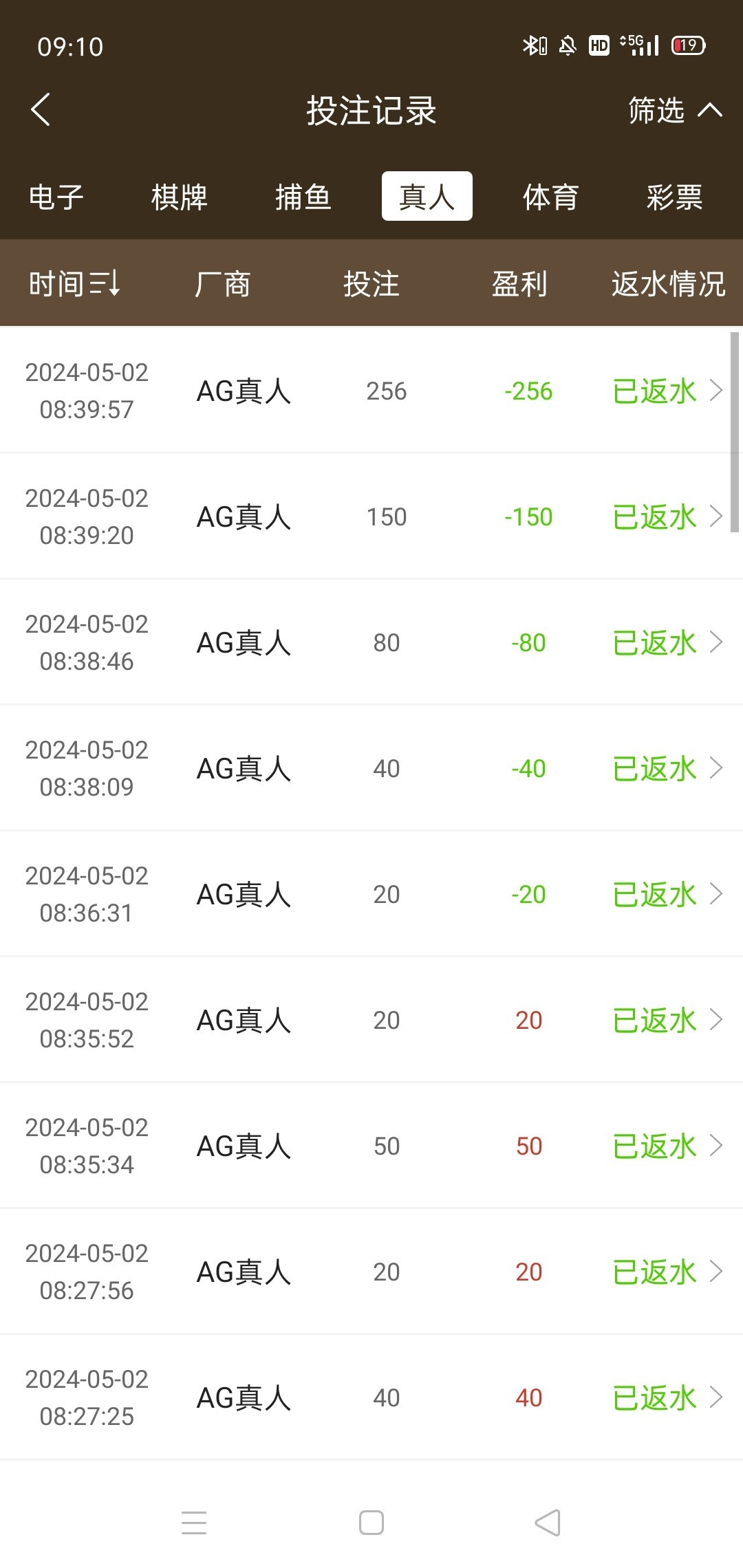Image resolution: width=743 pixels, height=1568 pixels.
Task: Go to the system home screen
Action: point(371,1523)
